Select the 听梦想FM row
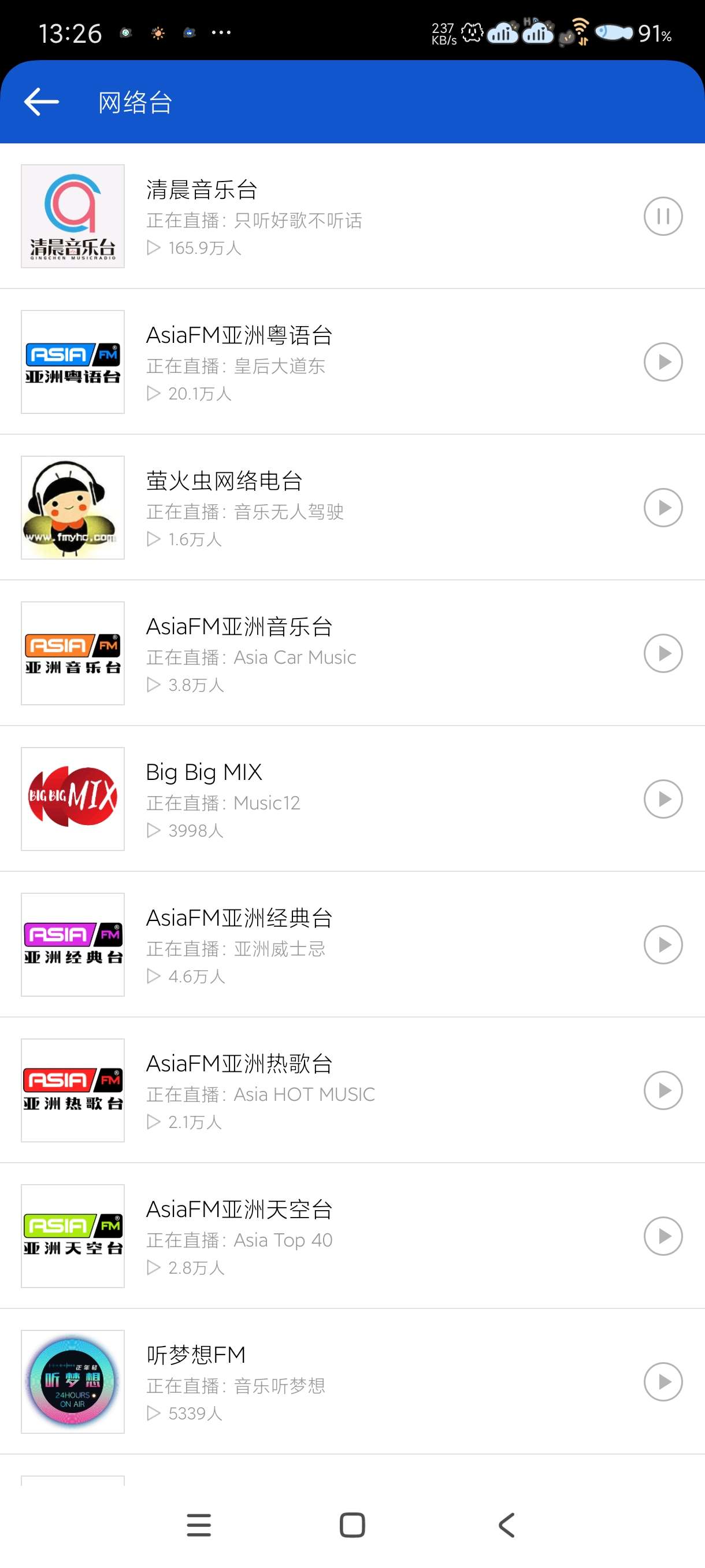 365,1382
